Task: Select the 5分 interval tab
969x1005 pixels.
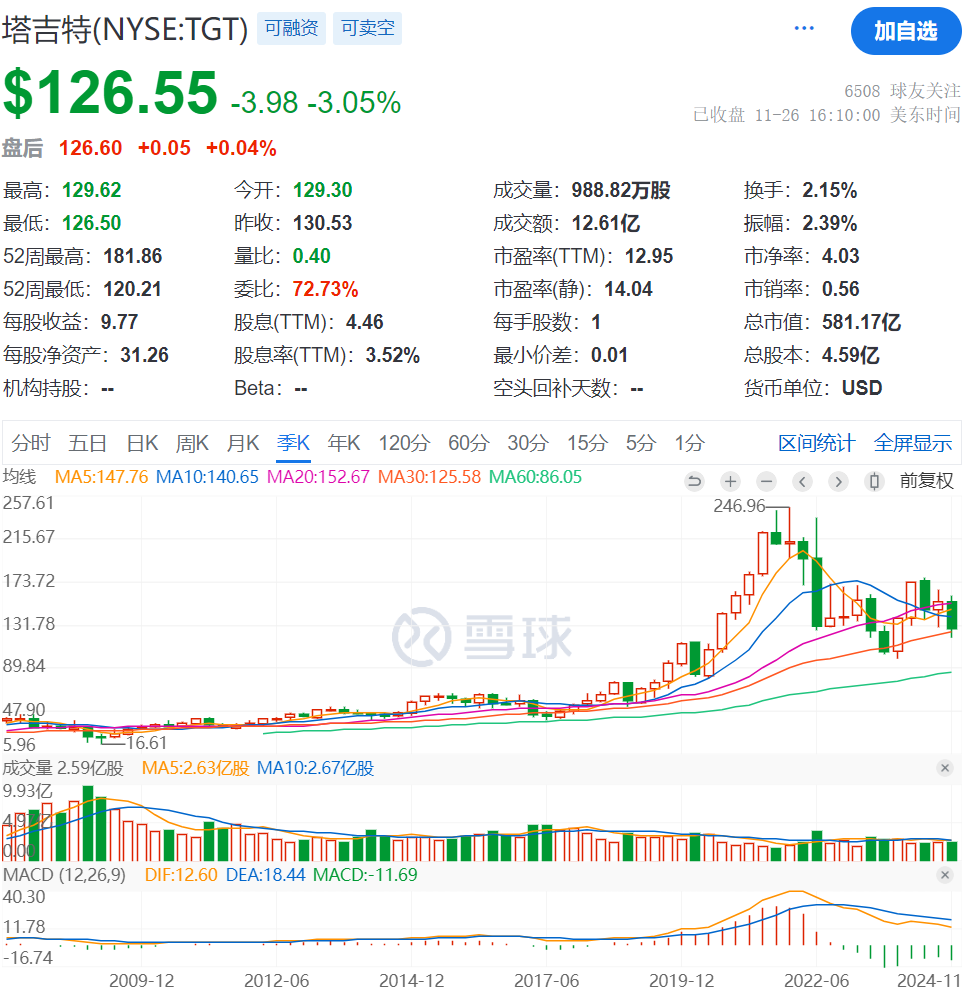Action: 641,443
